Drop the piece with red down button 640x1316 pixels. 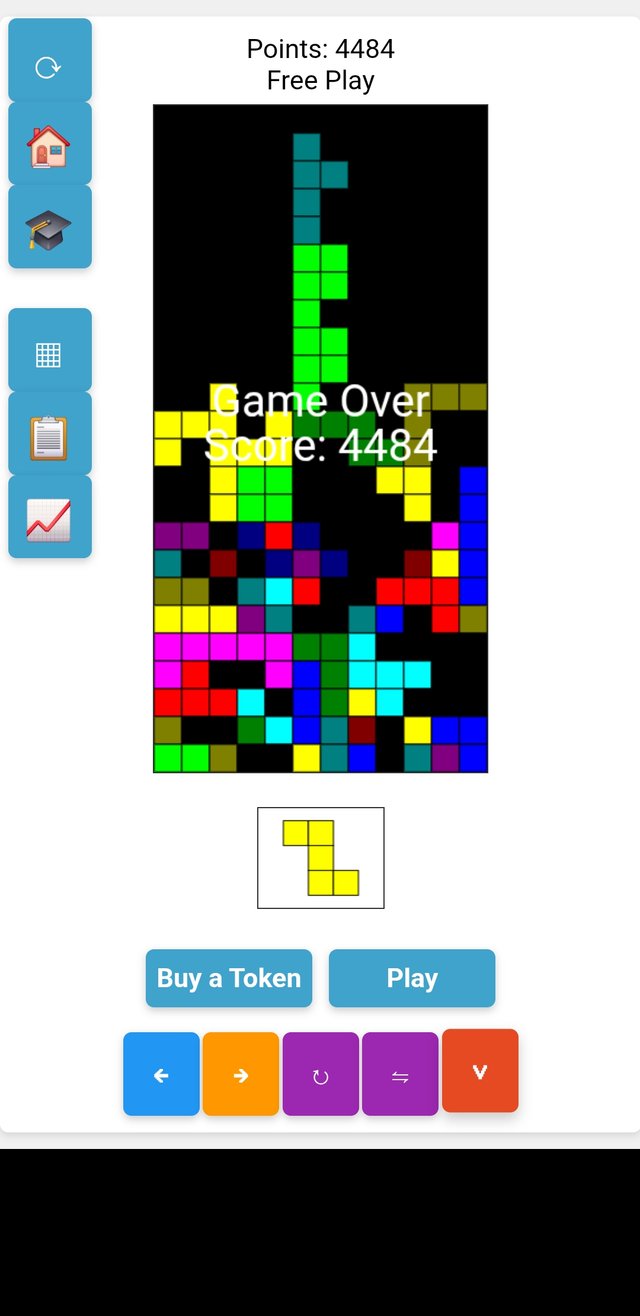tap(480, 1071)
